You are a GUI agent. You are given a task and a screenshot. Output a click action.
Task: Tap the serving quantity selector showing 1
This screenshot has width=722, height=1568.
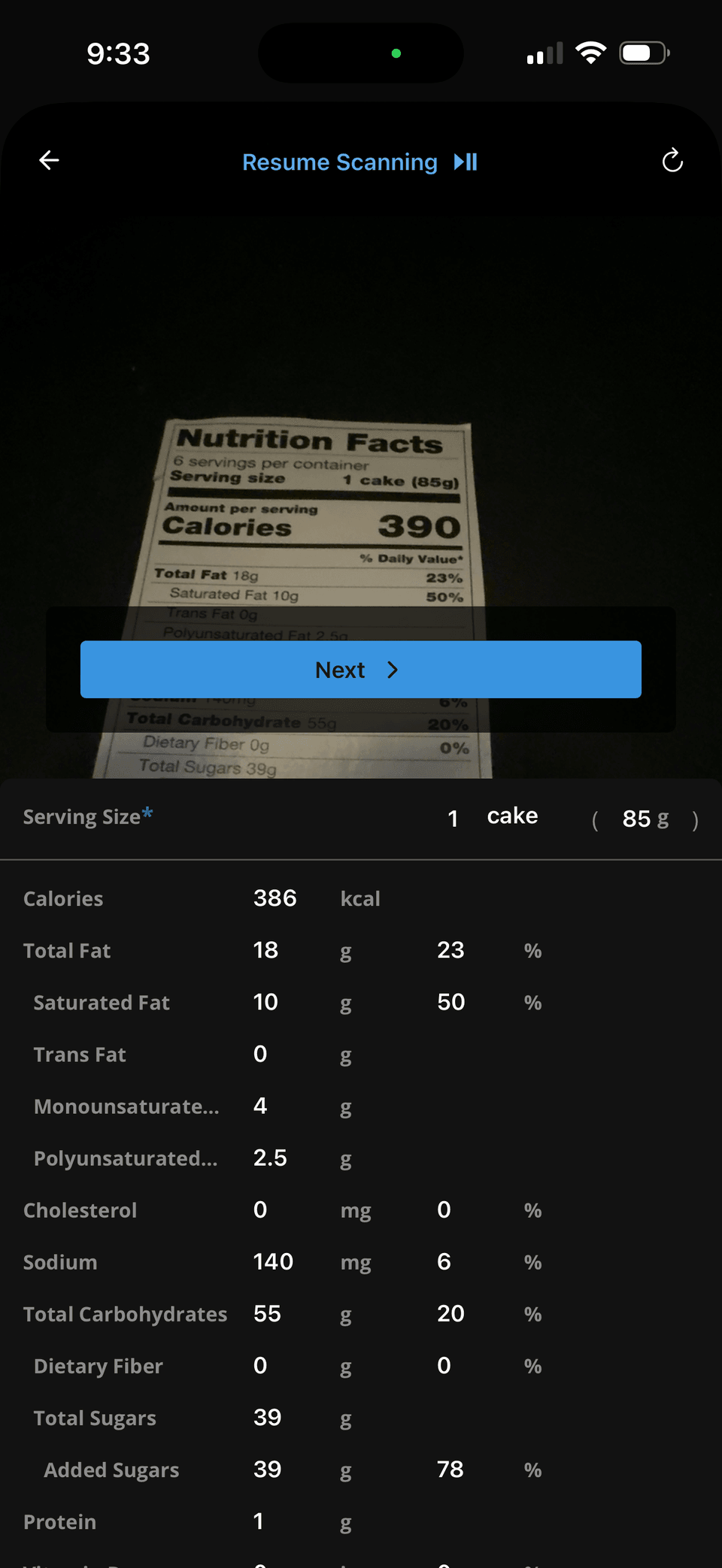coord(454,819)
